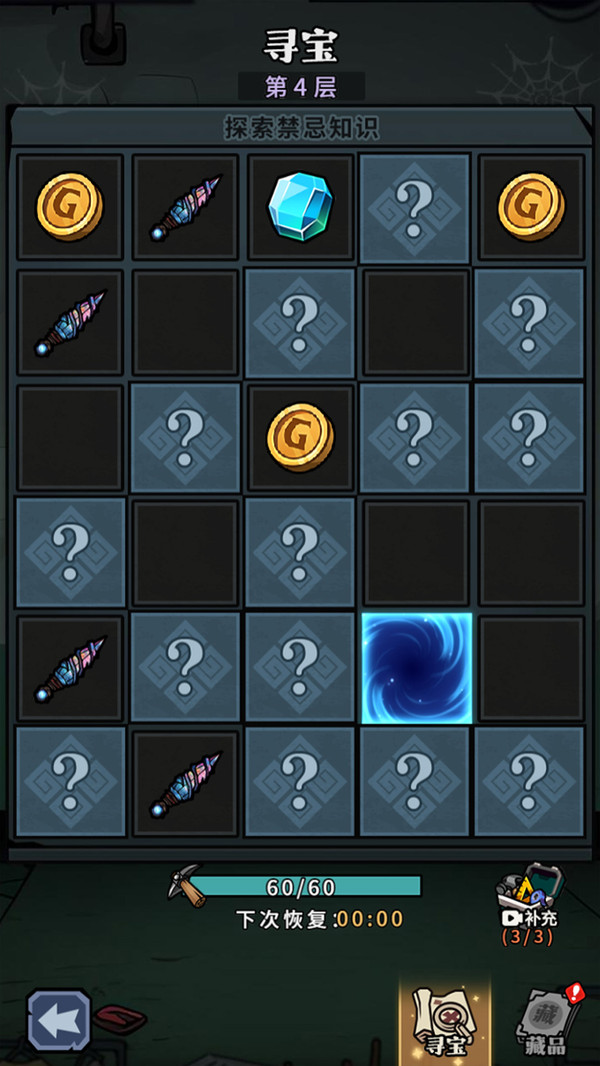Select the 寻宝 tab
This screenshot has height=1066, width=600.
click(x=444, y=1022)
